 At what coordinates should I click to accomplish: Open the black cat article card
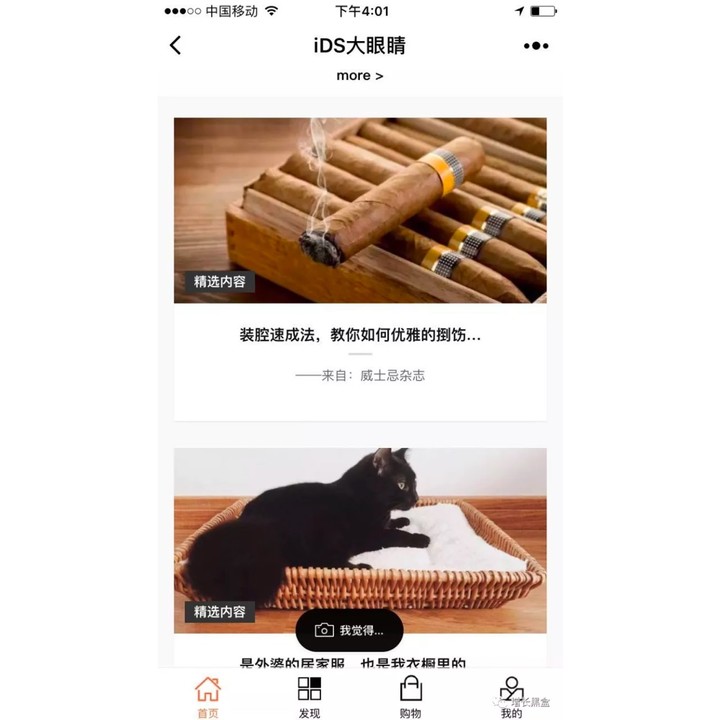[x=360, y=530]
